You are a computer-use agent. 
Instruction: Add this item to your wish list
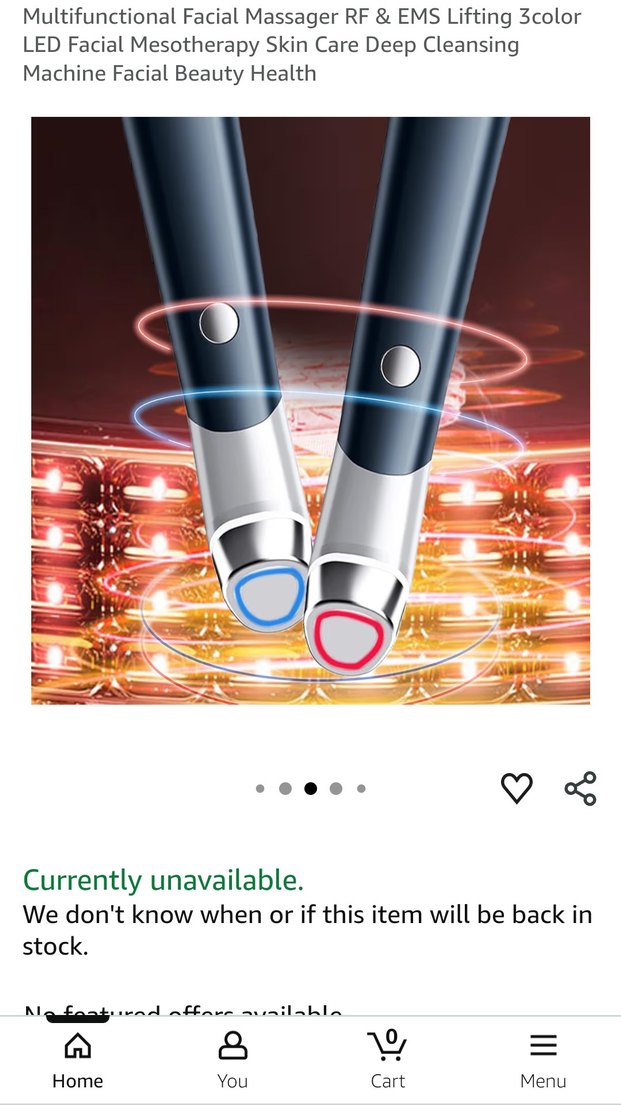[516, 788]
